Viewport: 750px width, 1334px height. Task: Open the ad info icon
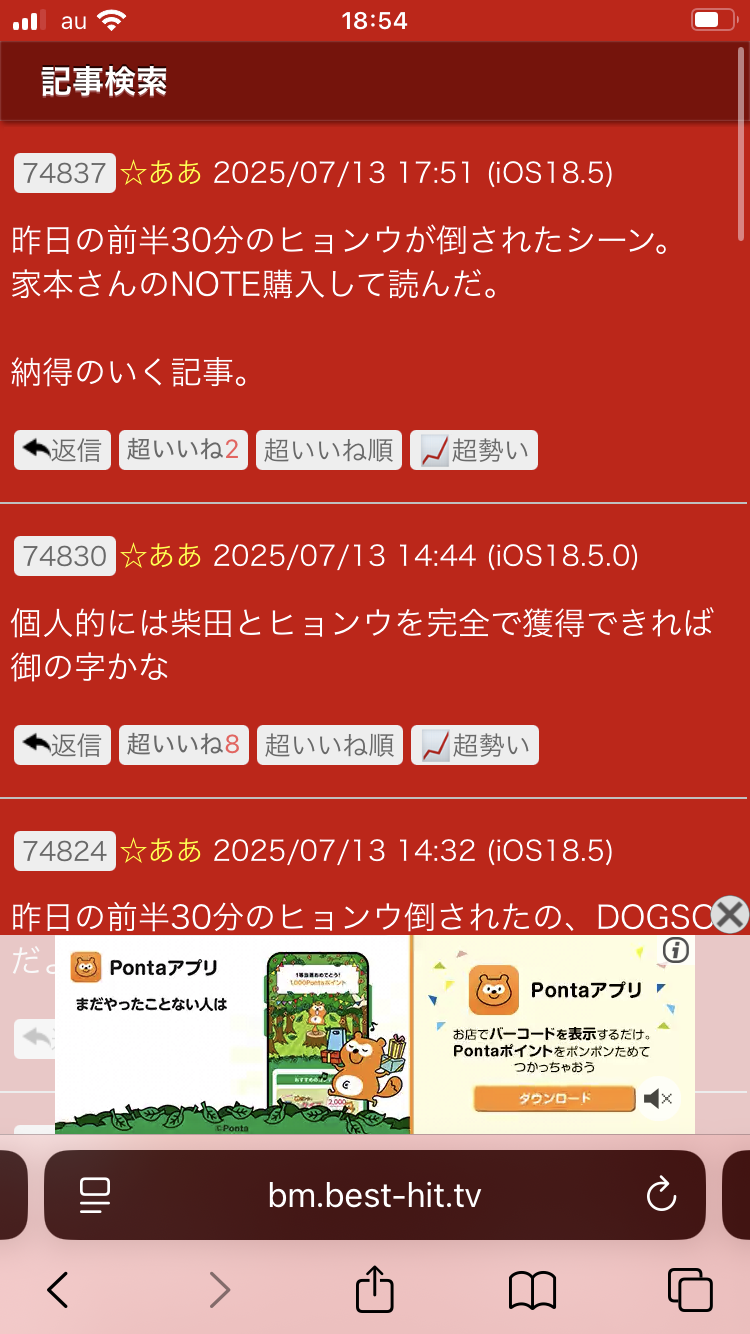677,950
